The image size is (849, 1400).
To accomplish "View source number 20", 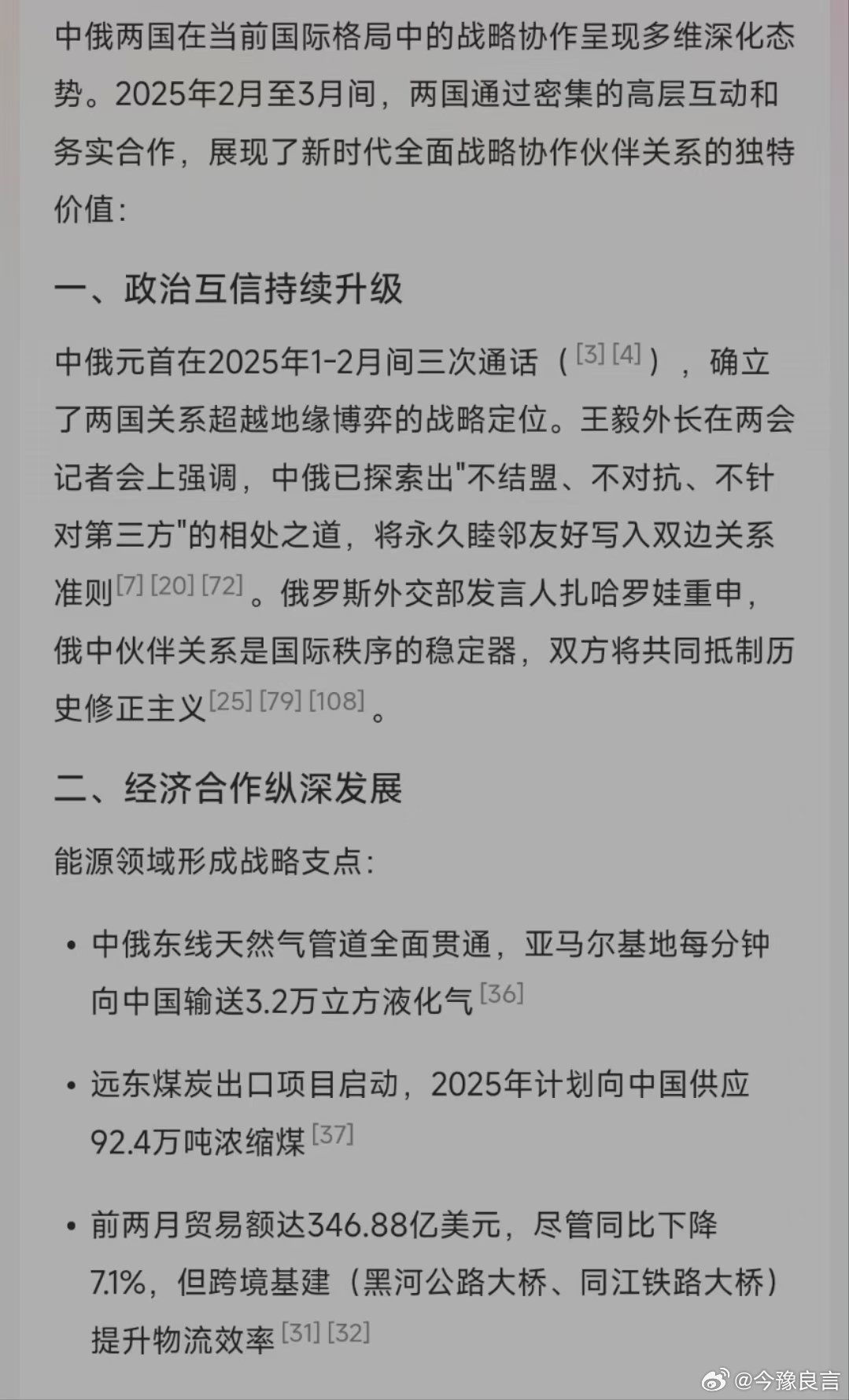I will point(172,586).
